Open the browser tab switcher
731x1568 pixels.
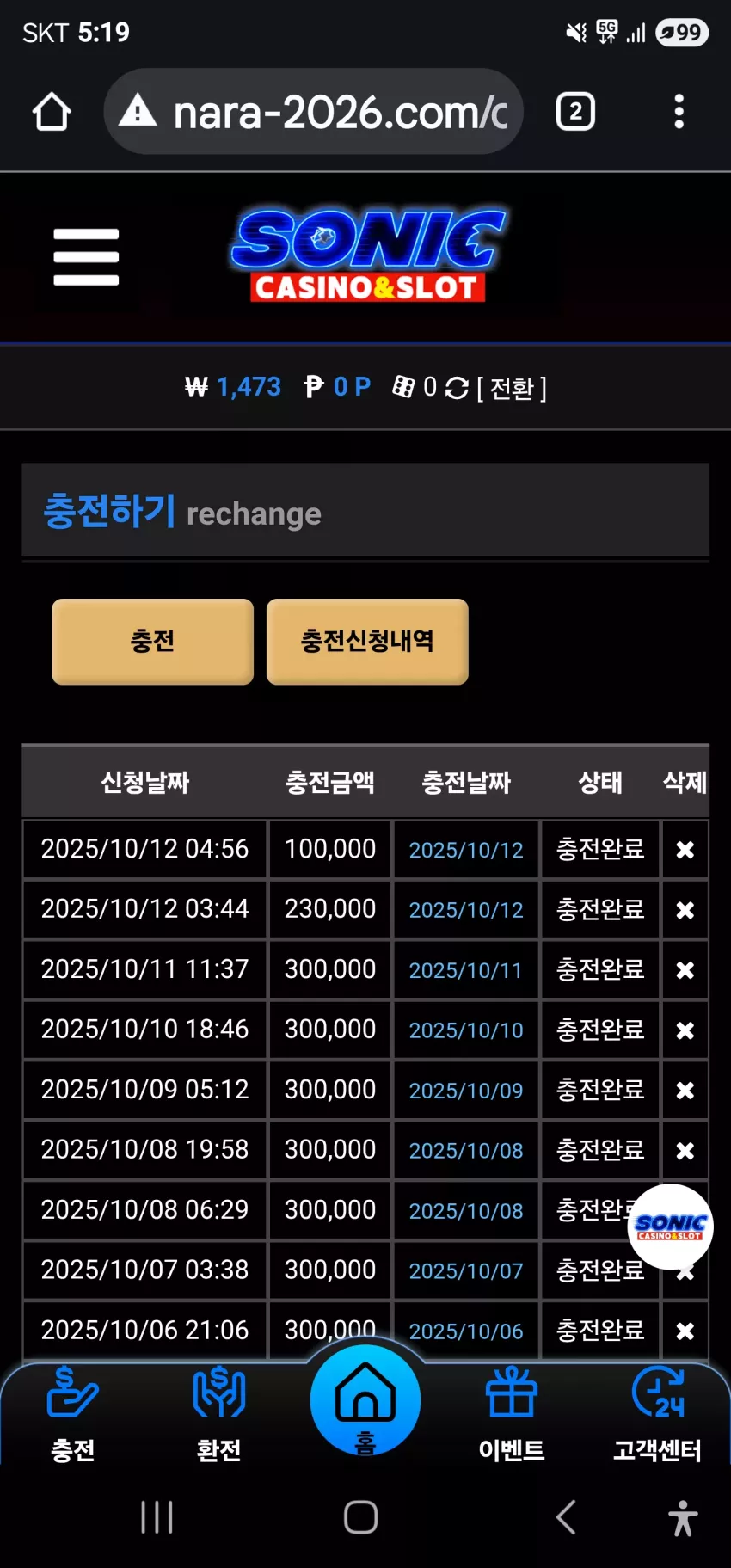(575, 112)
